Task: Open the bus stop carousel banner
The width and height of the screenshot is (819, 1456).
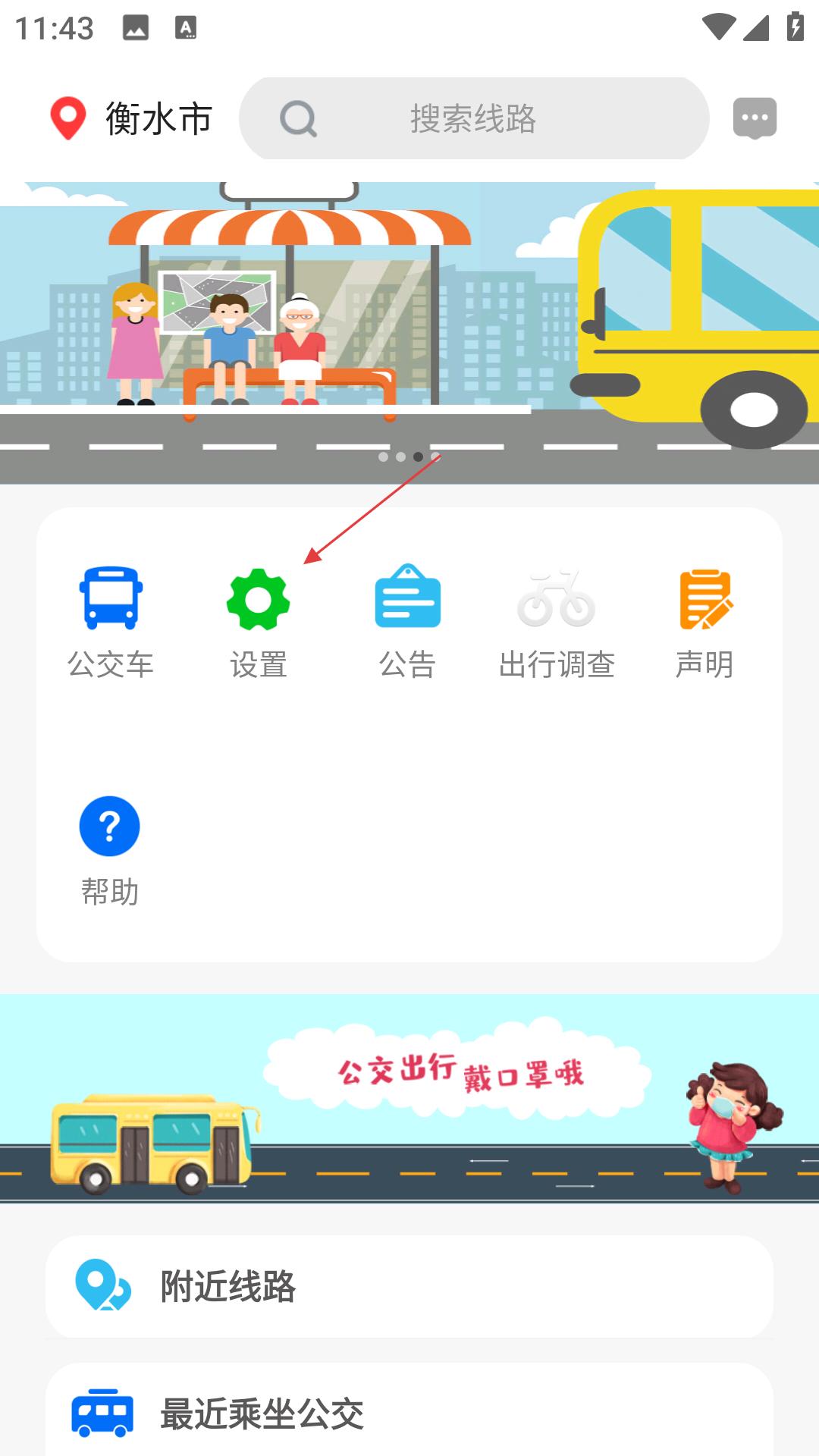Action: point(409,332)
